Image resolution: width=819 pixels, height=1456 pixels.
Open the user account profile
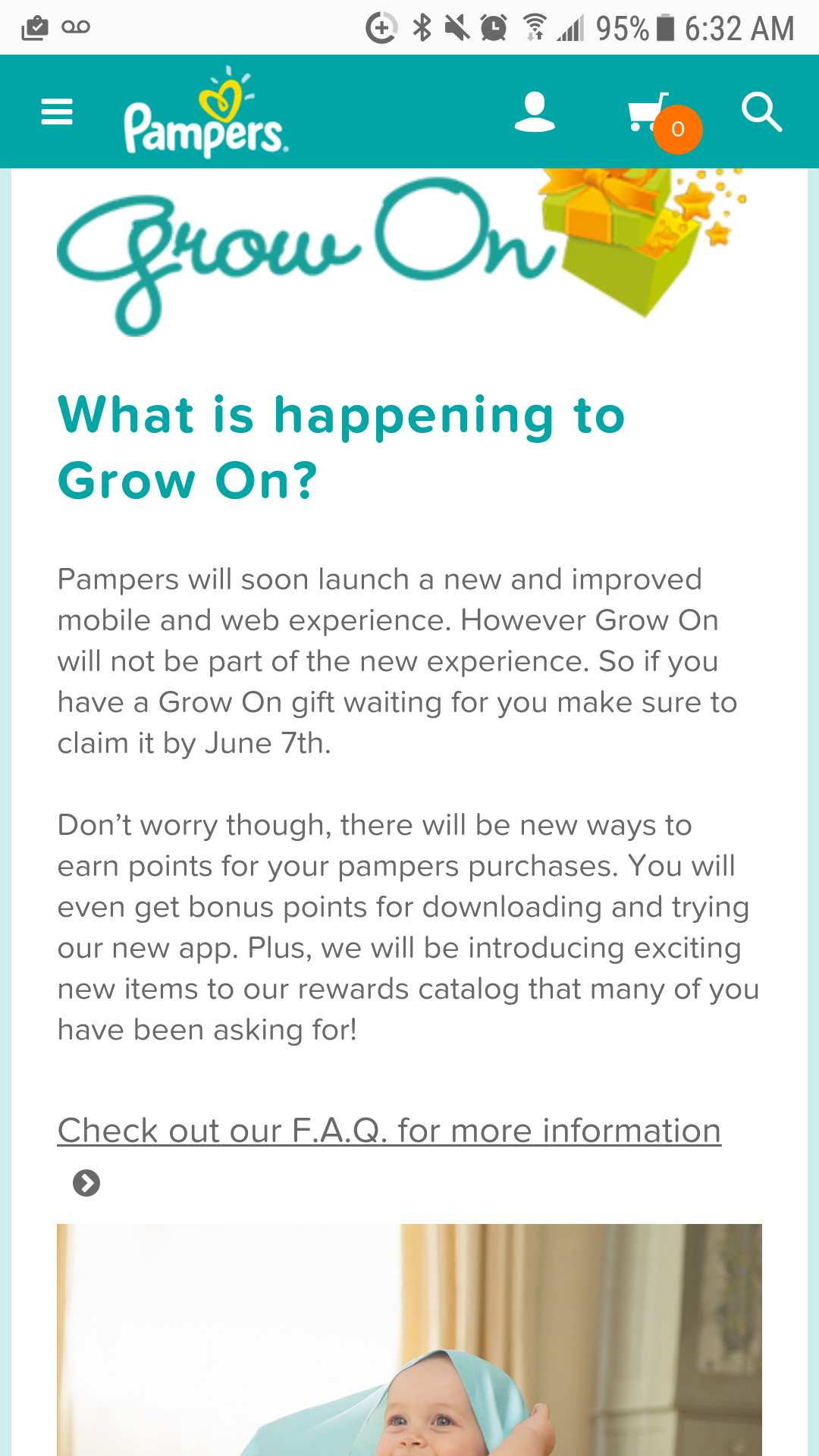click(535, 112)
